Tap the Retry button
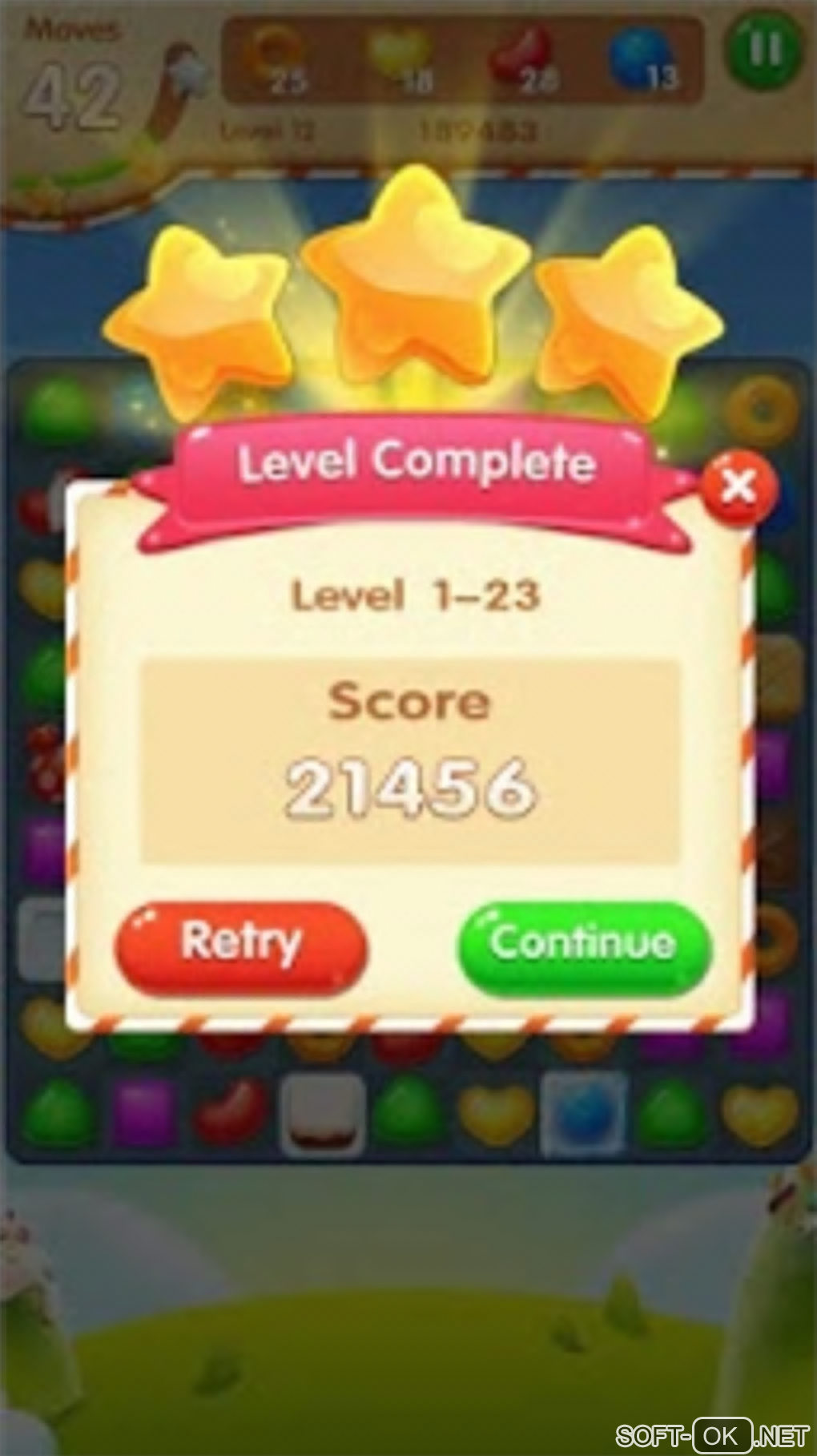The width and height of the screenshot is (817, 1456). pos(241,946)
